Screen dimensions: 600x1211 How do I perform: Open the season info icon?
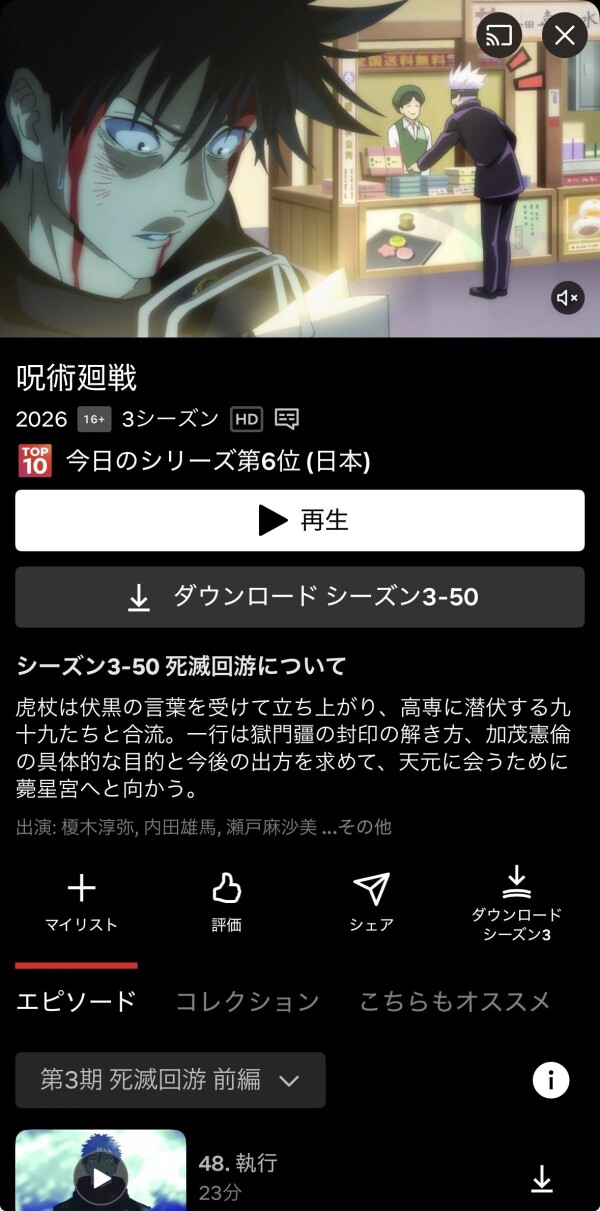tap(550, 1080)
